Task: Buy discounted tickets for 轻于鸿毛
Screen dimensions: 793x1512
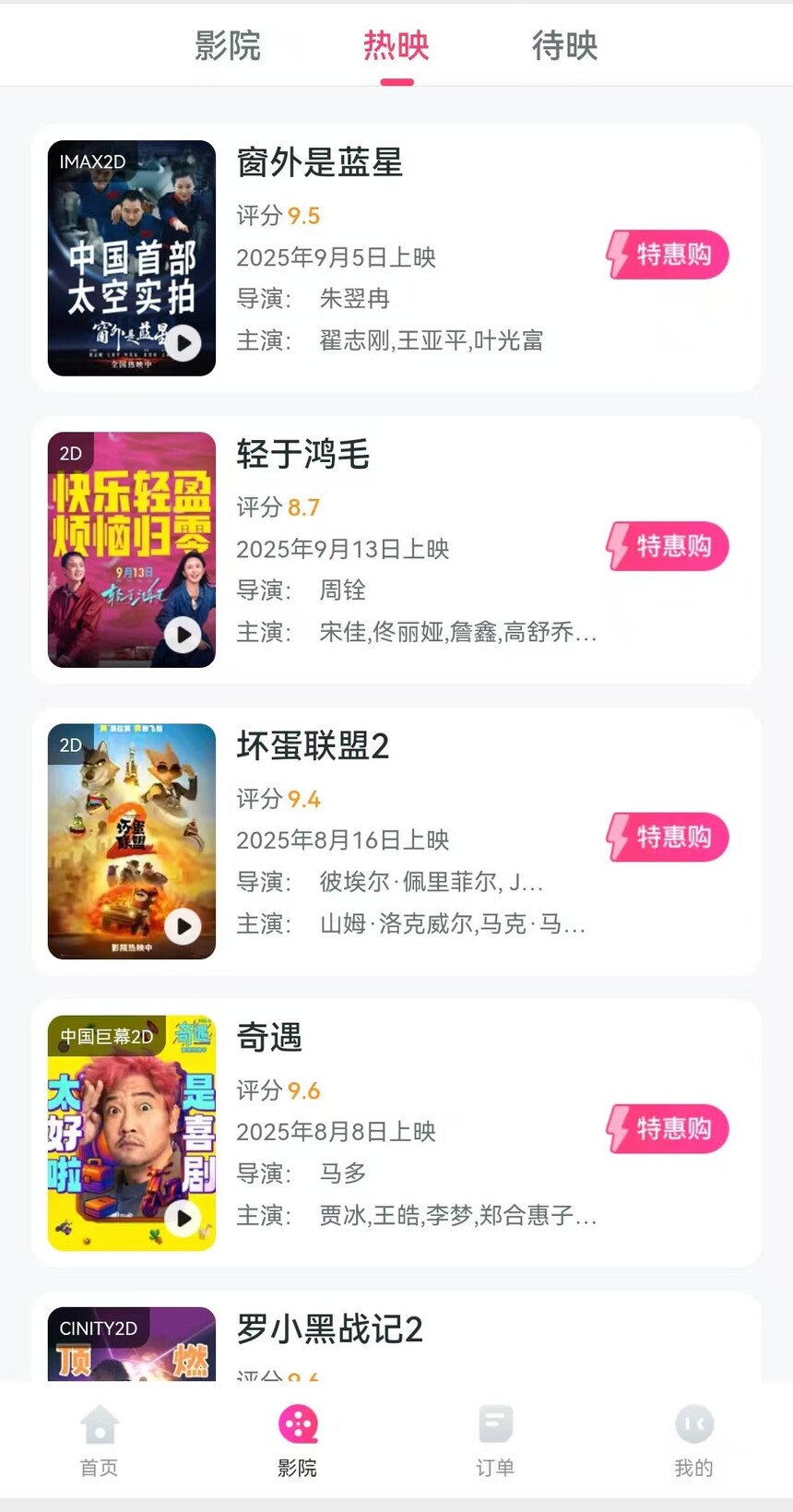Action: pyautogui.click(x=668, y=546)
